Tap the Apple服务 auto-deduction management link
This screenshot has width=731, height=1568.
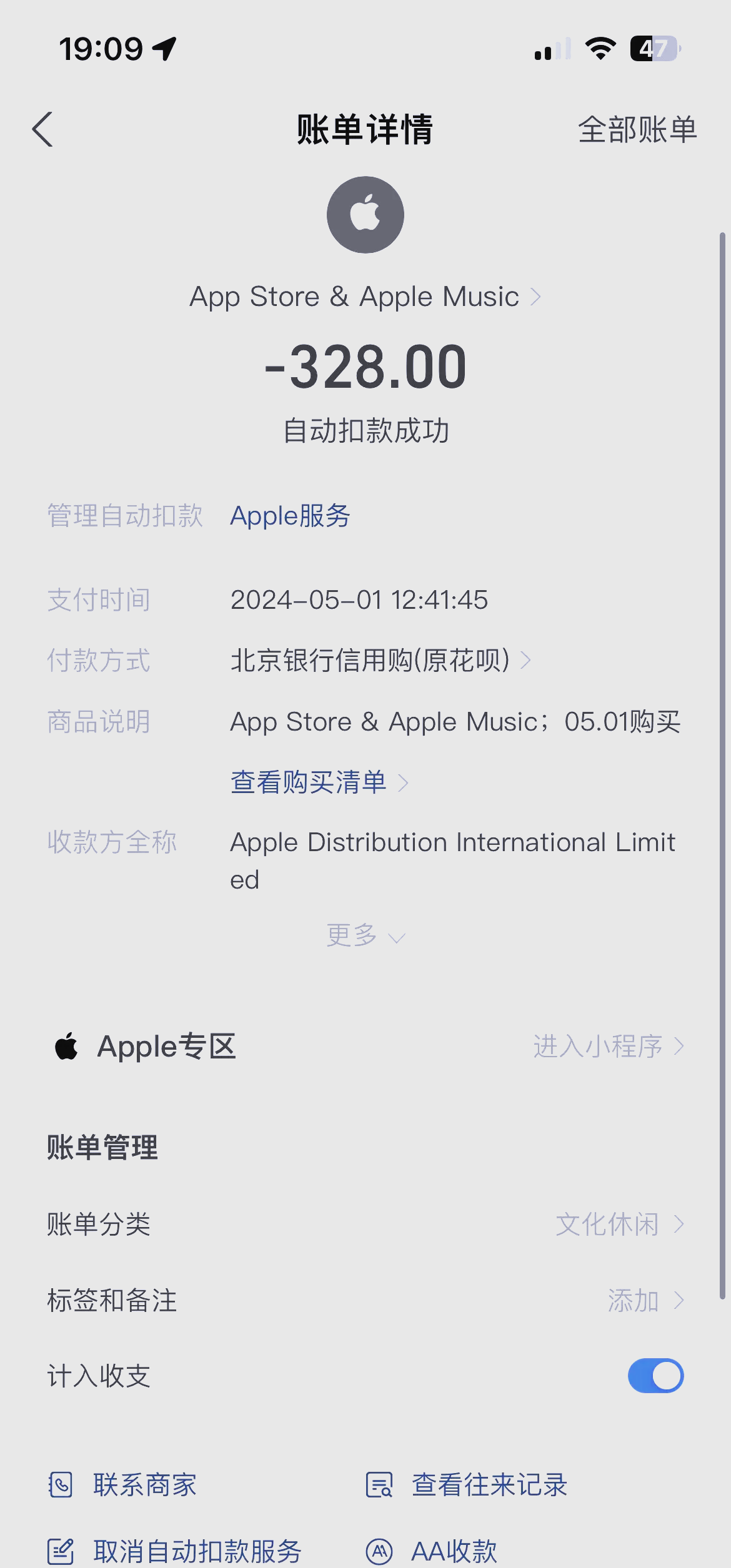tap(290, 516)
